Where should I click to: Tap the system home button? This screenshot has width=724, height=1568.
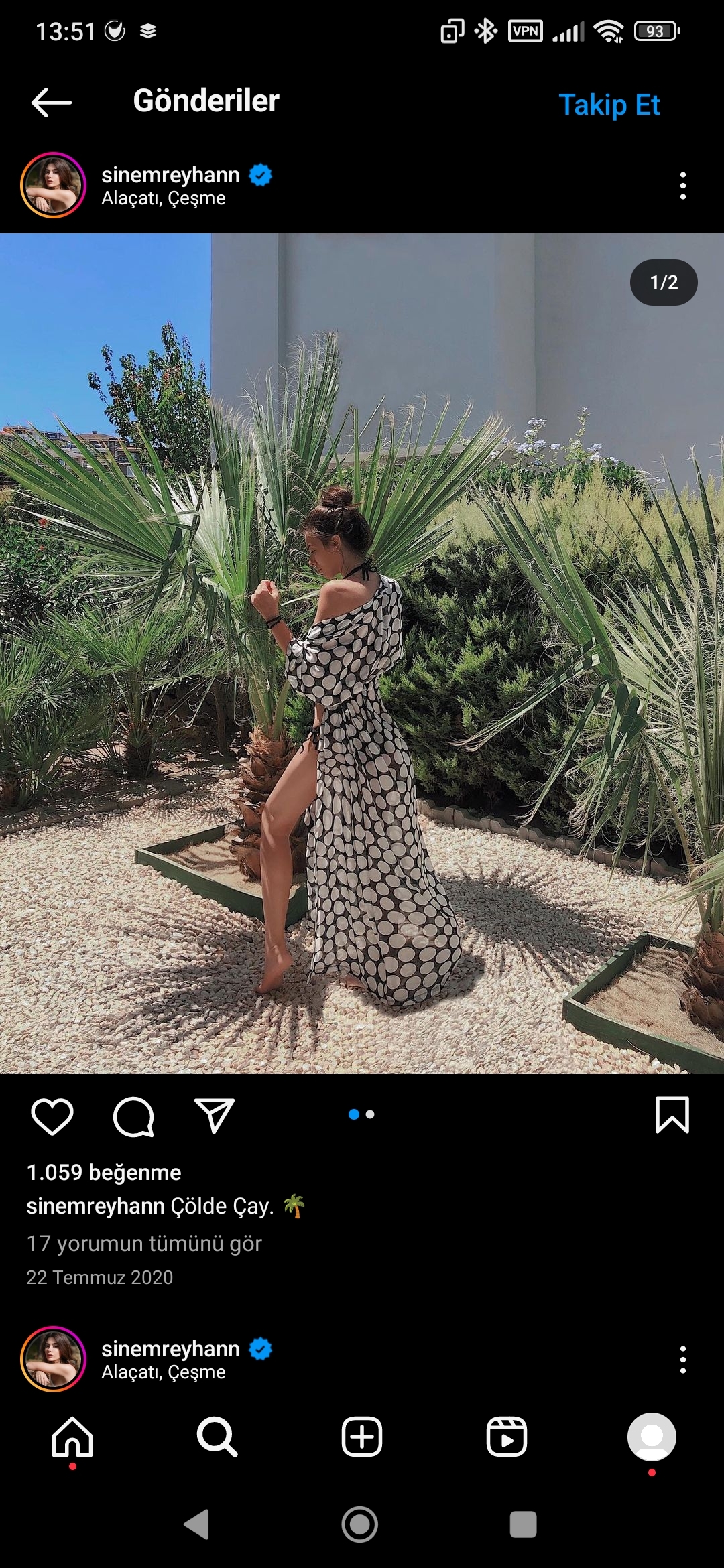pos(360,1524)
